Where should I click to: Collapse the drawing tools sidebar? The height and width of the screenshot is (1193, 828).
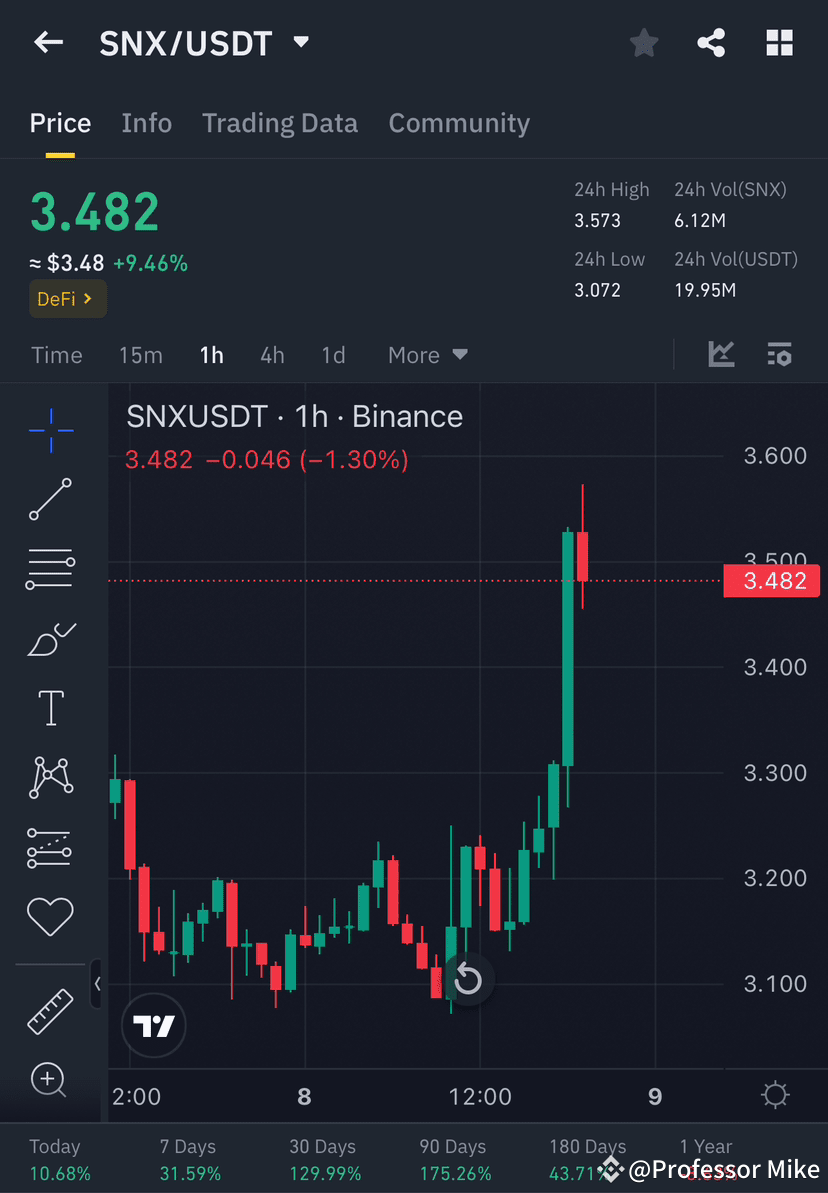pos(97,984)
